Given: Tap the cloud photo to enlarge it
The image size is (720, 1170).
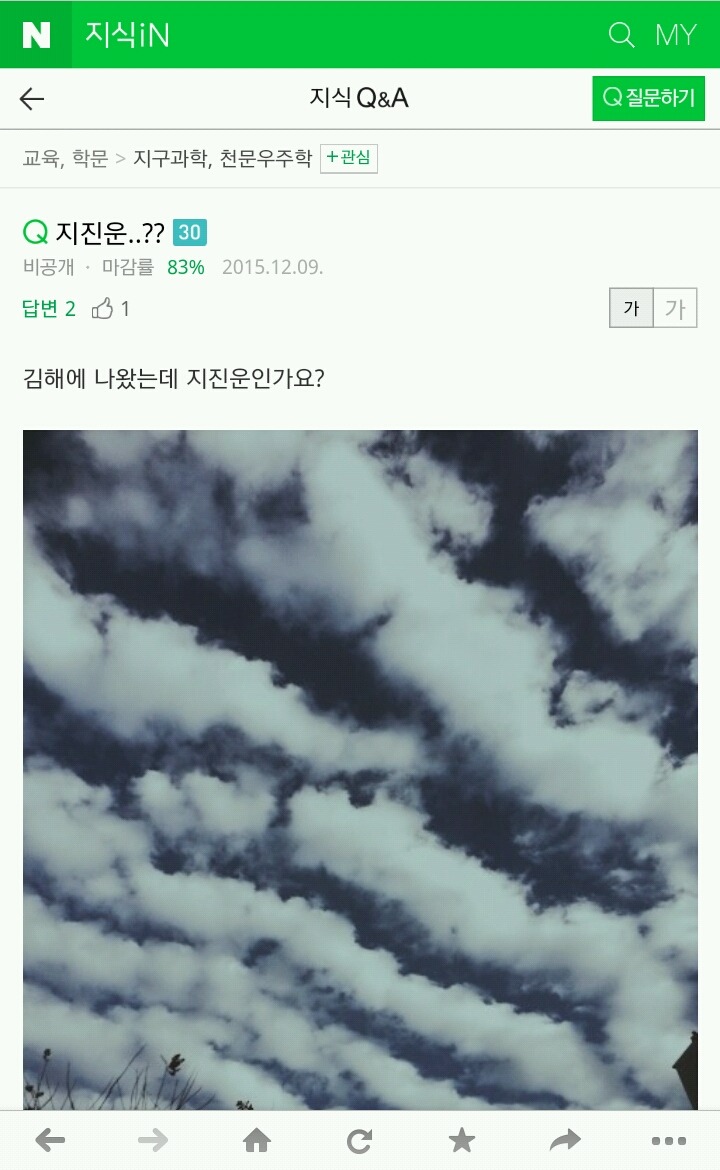Looking at the screenshot, I should tap(360, 770).
